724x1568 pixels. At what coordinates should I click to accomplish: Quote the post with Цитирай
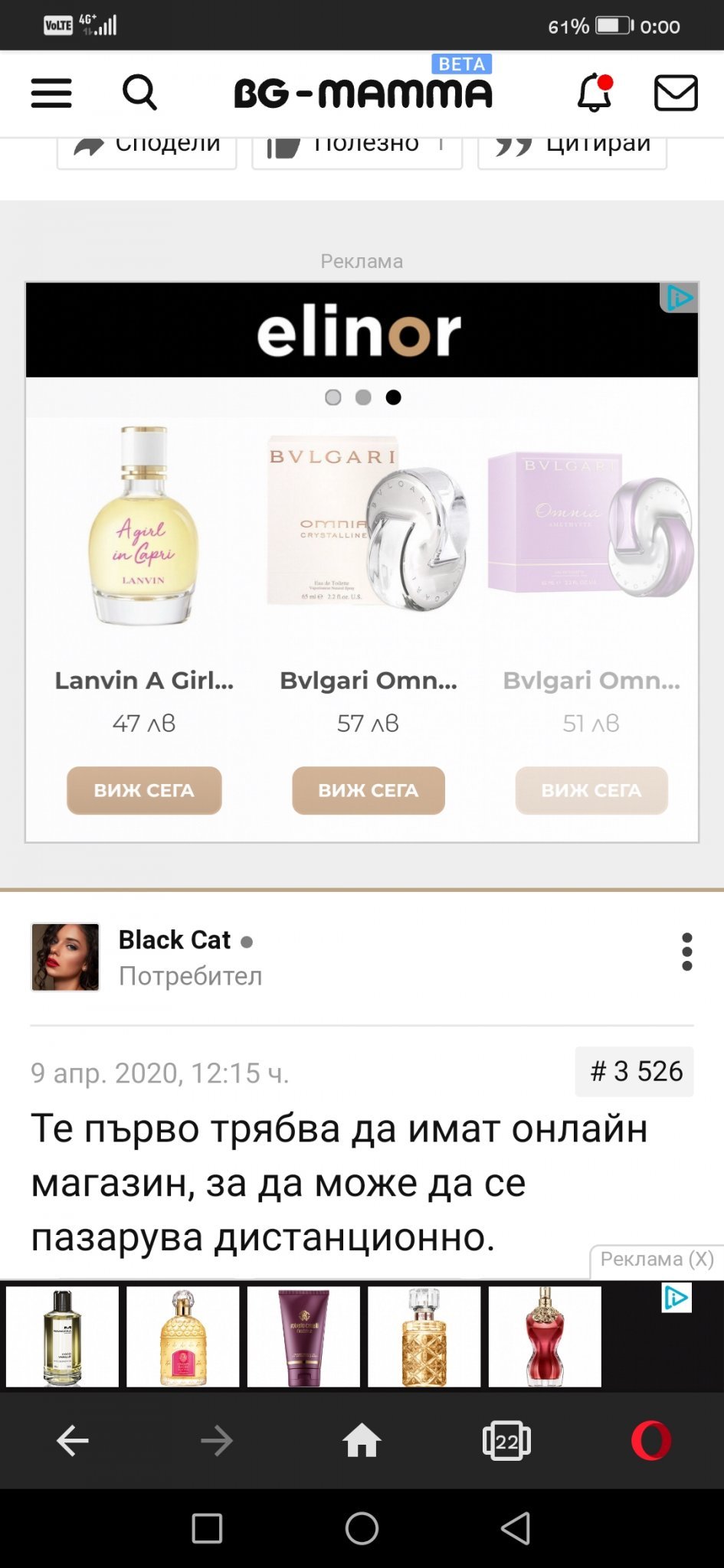(572, 147)
